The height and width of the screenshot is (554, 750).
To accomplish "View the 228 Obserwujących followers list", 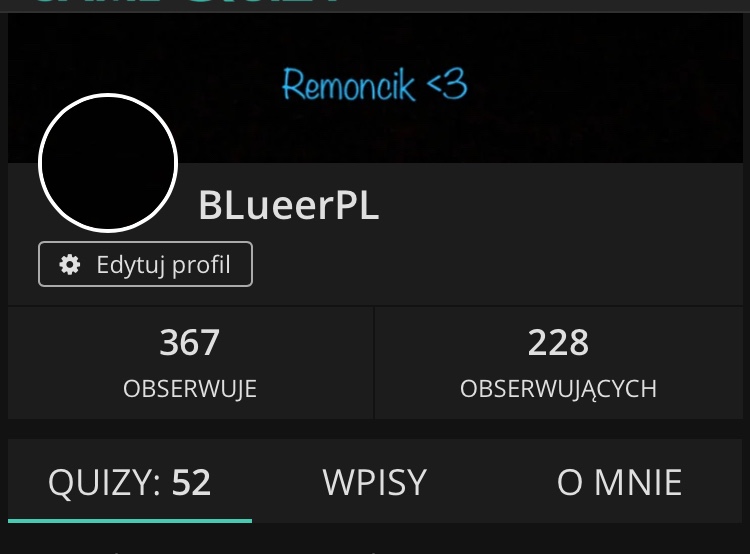I will 558,363.
